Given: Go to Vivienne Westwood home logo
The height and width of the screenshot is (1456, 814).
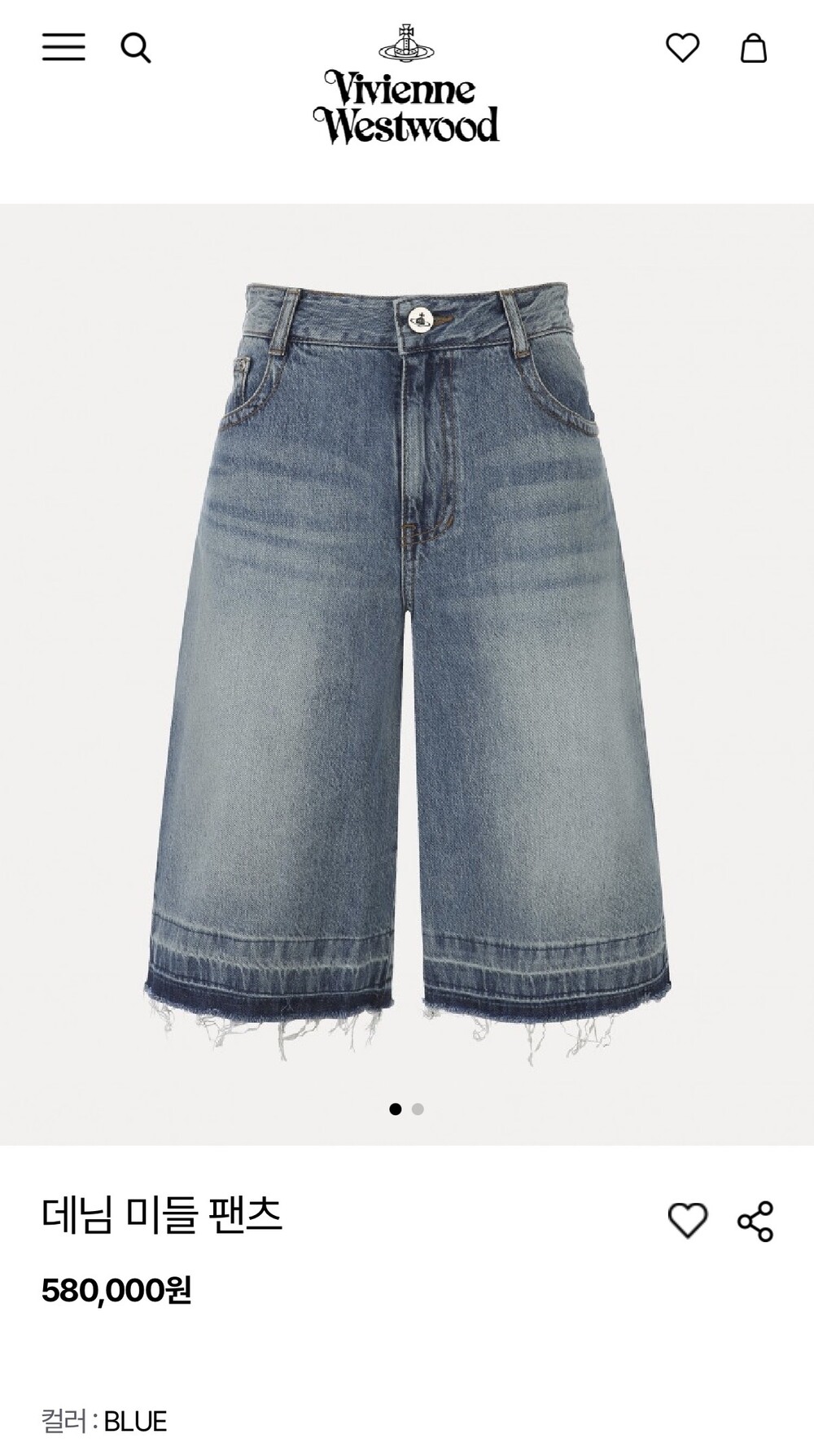Looking at the screenshot, I should (x=406, y=85).
